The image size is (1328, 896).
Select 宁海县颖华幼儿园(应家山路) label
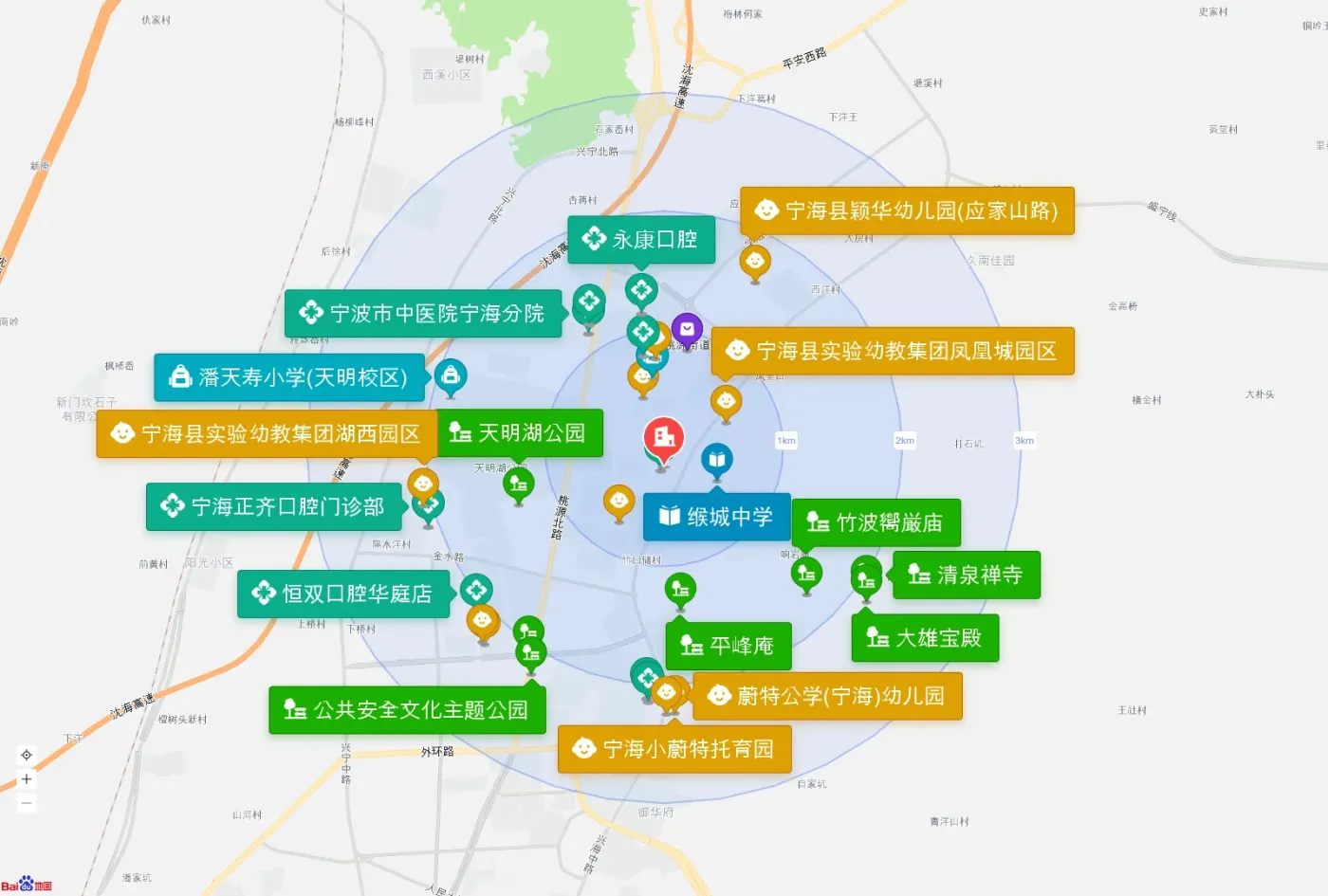tap(907, 210)
